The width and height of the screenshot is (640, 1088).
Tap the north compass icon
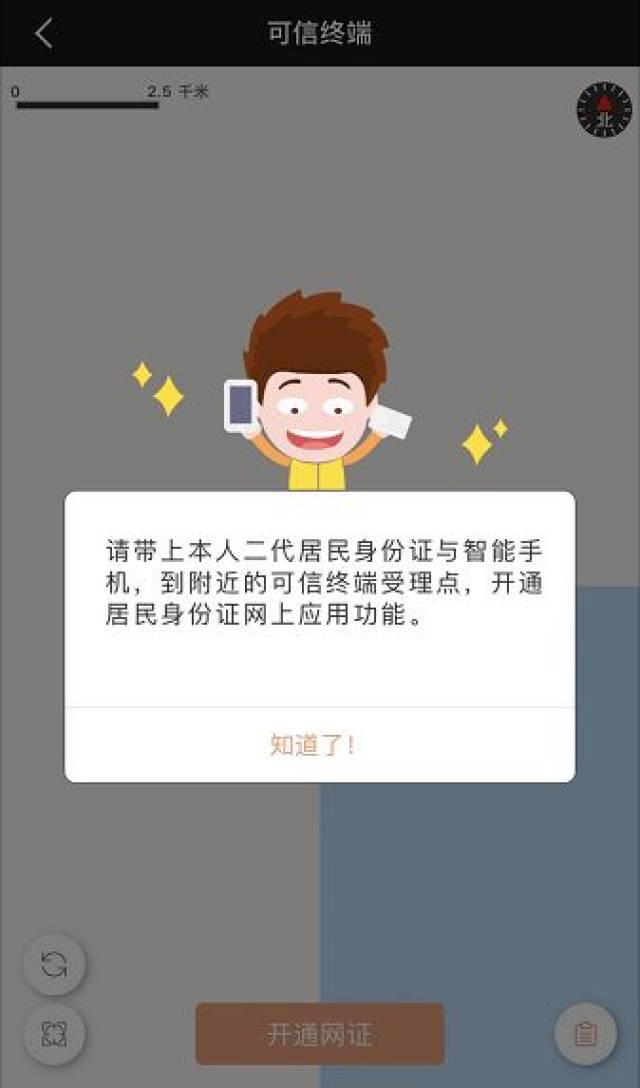604,110
